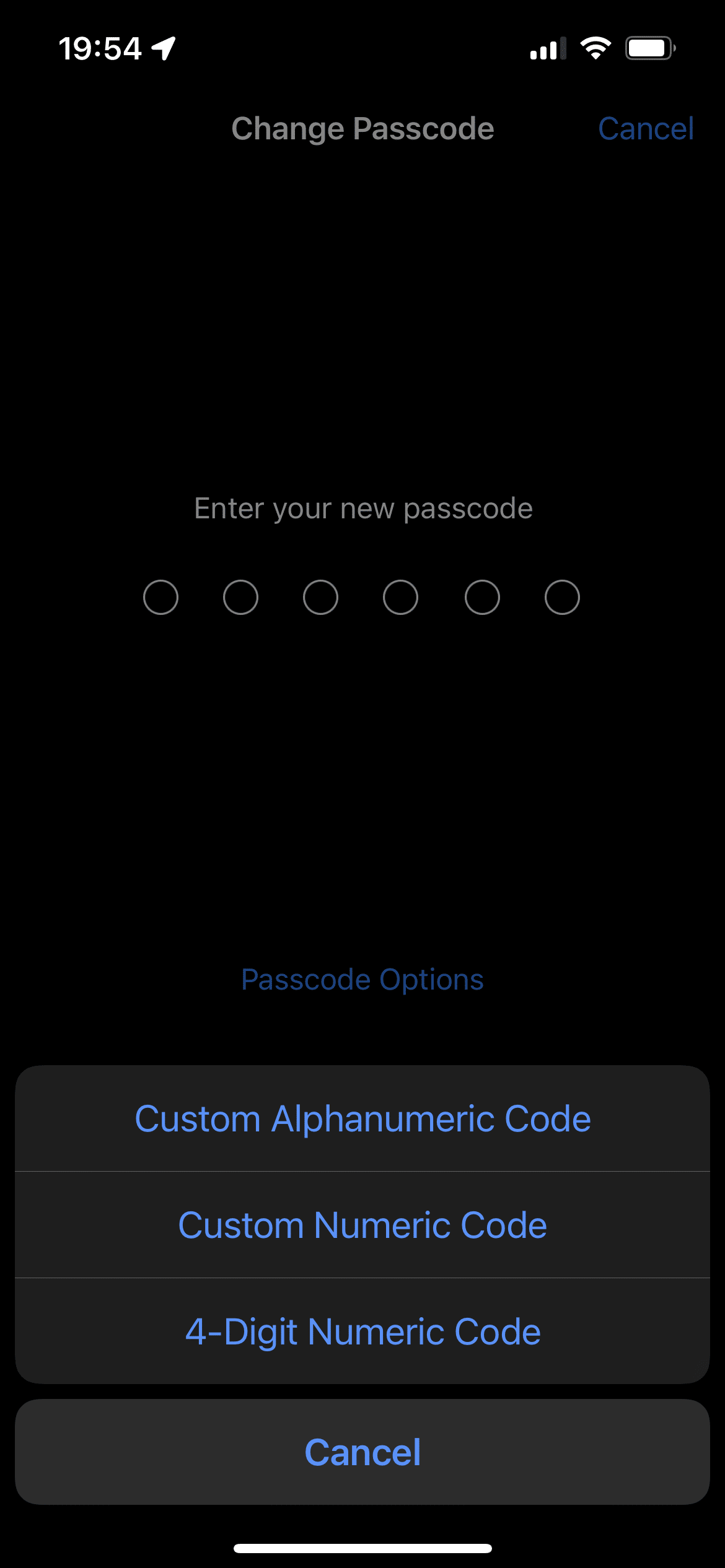Screen dimensions: 725x1568
Task: Choose Custom Alphanumeric Code option
Action: tap(362, 1118)
